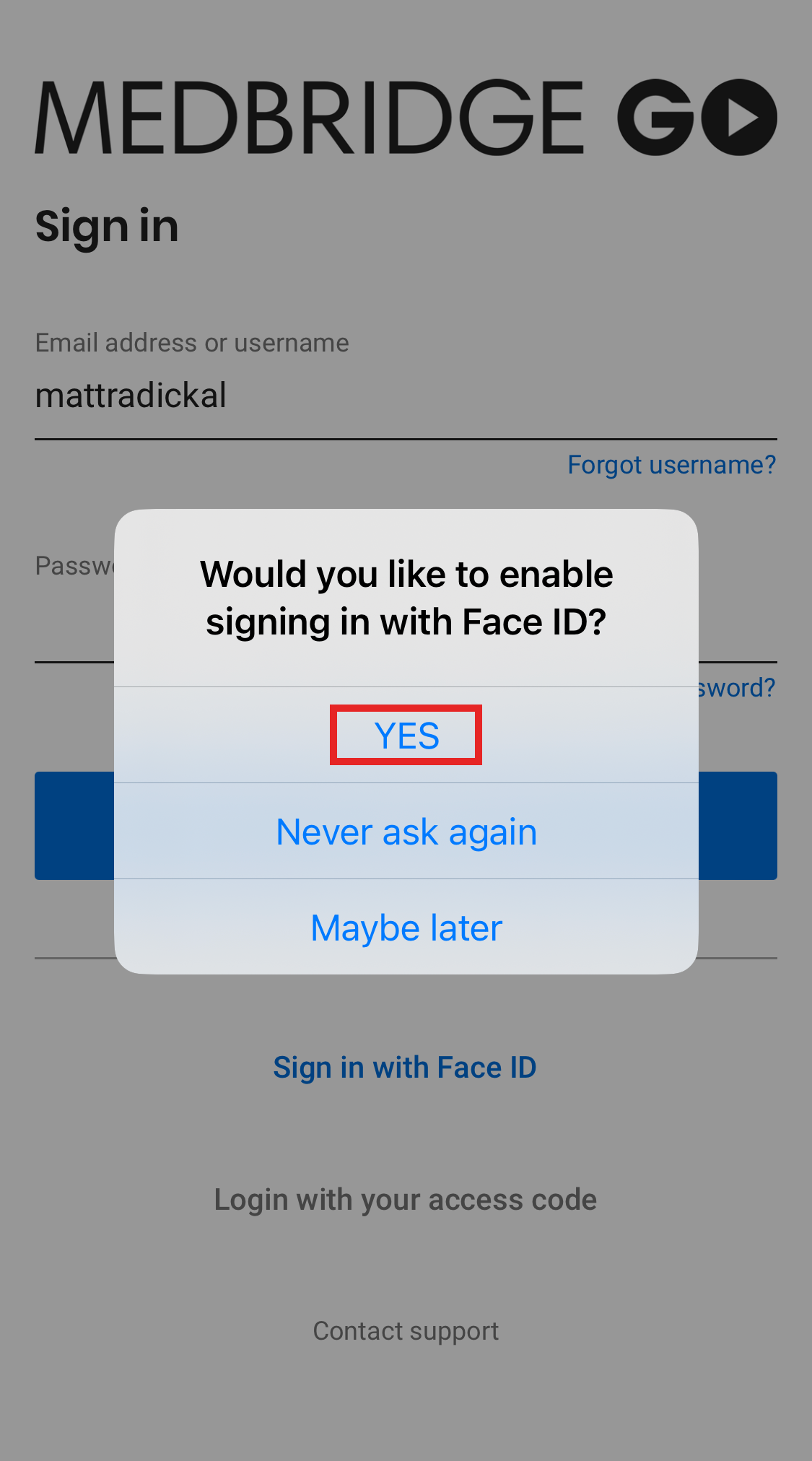Open Contact support
The width and height of the screenshot is (812, 1461).
point(405,1330)
